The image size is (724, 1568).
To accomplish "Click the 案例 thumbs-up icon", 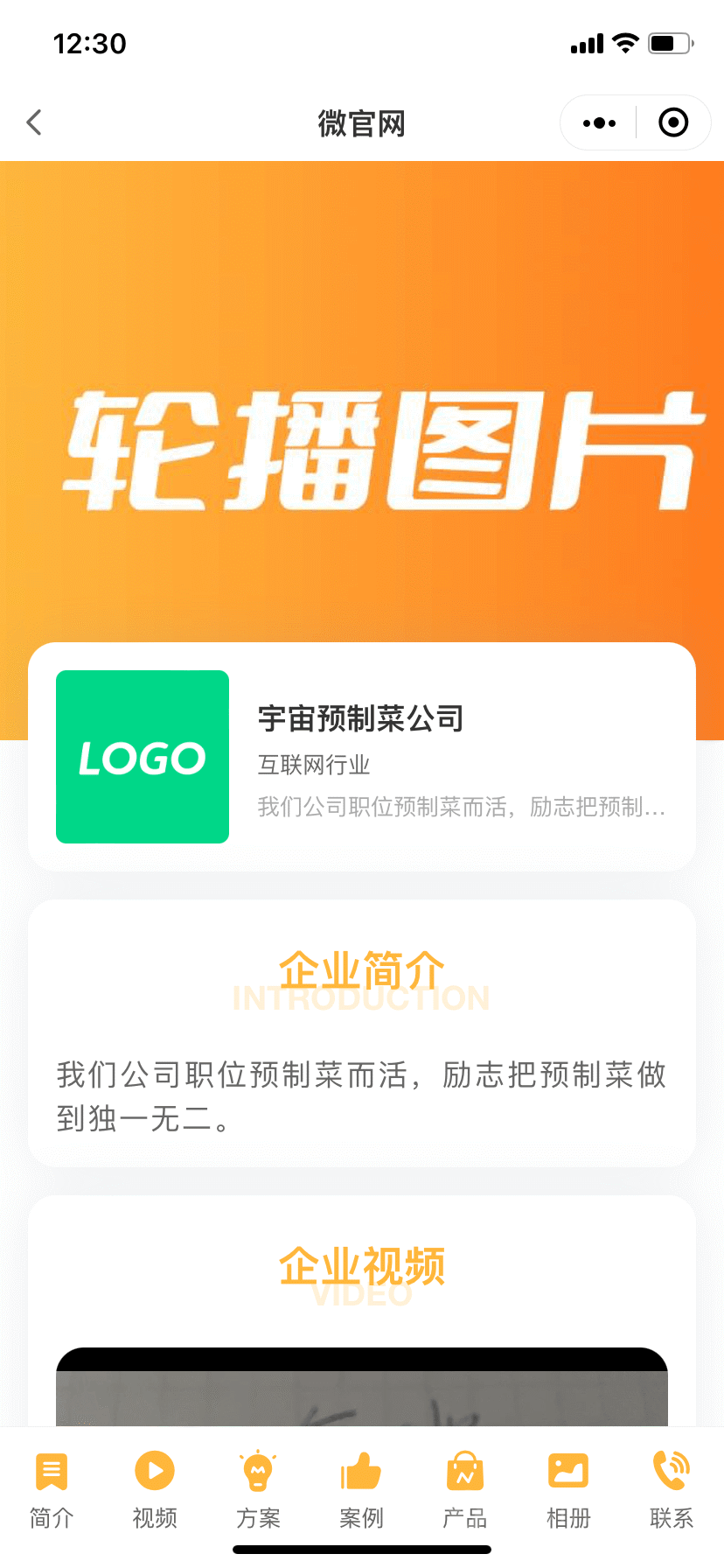I will tap(360, 1469).
